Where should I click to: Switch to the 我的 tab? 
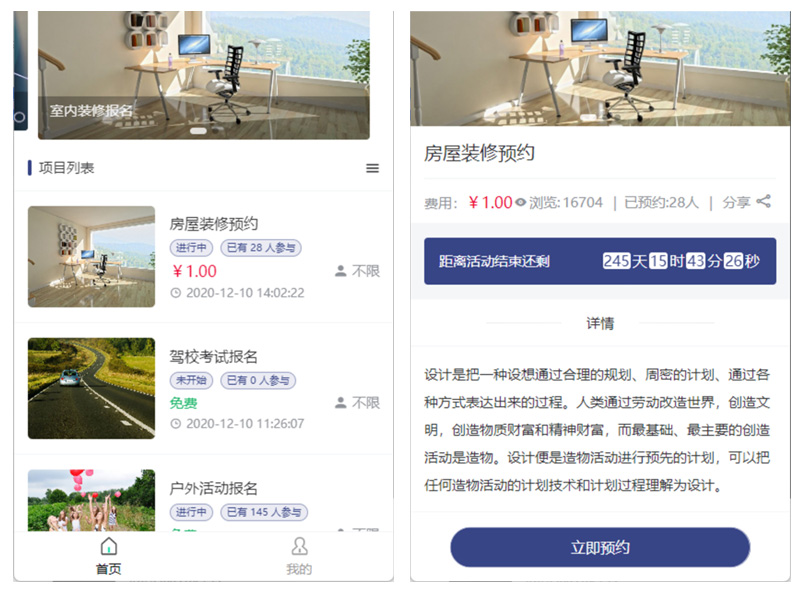(x=298, y=556)
